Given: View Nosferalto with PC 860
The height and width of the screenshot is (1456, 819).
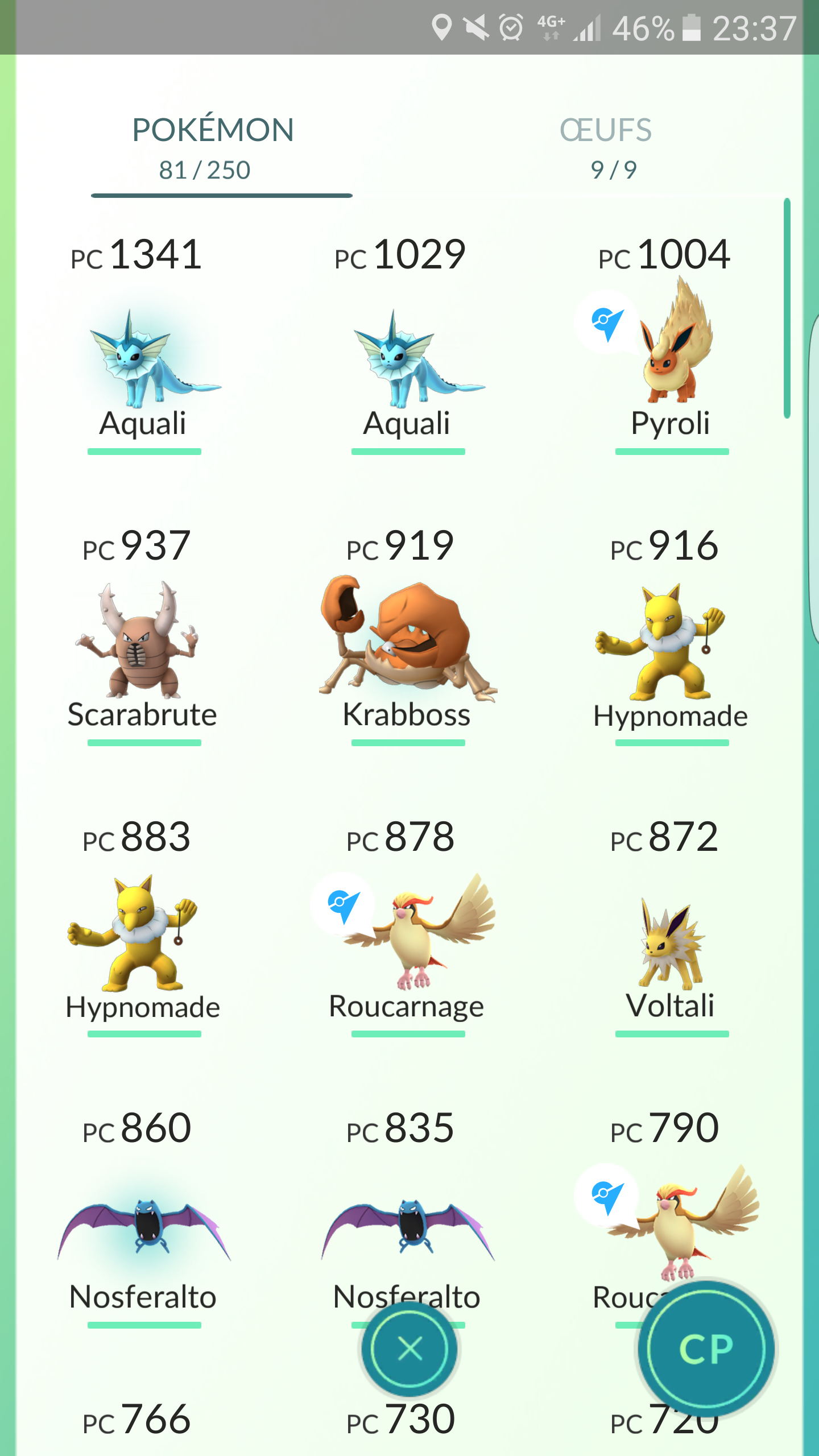Looking at the screenshot, I should tap(143, 1228).
